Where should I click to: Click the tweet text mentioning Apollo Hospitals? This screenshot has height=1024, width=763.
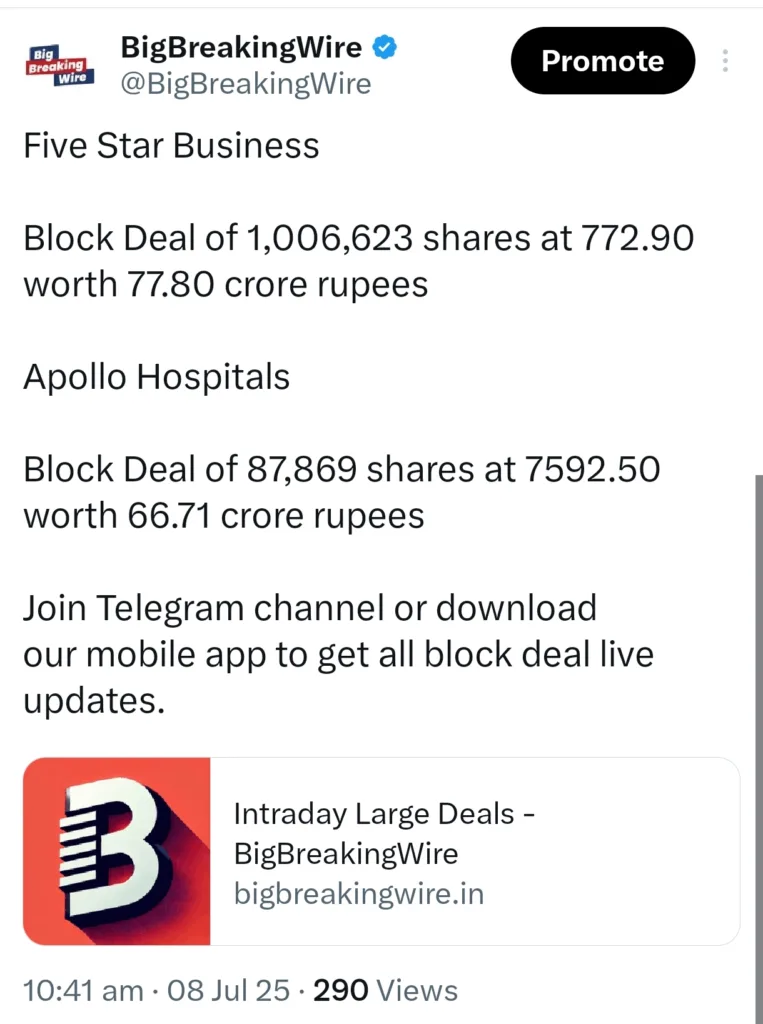tap(156, 377)
